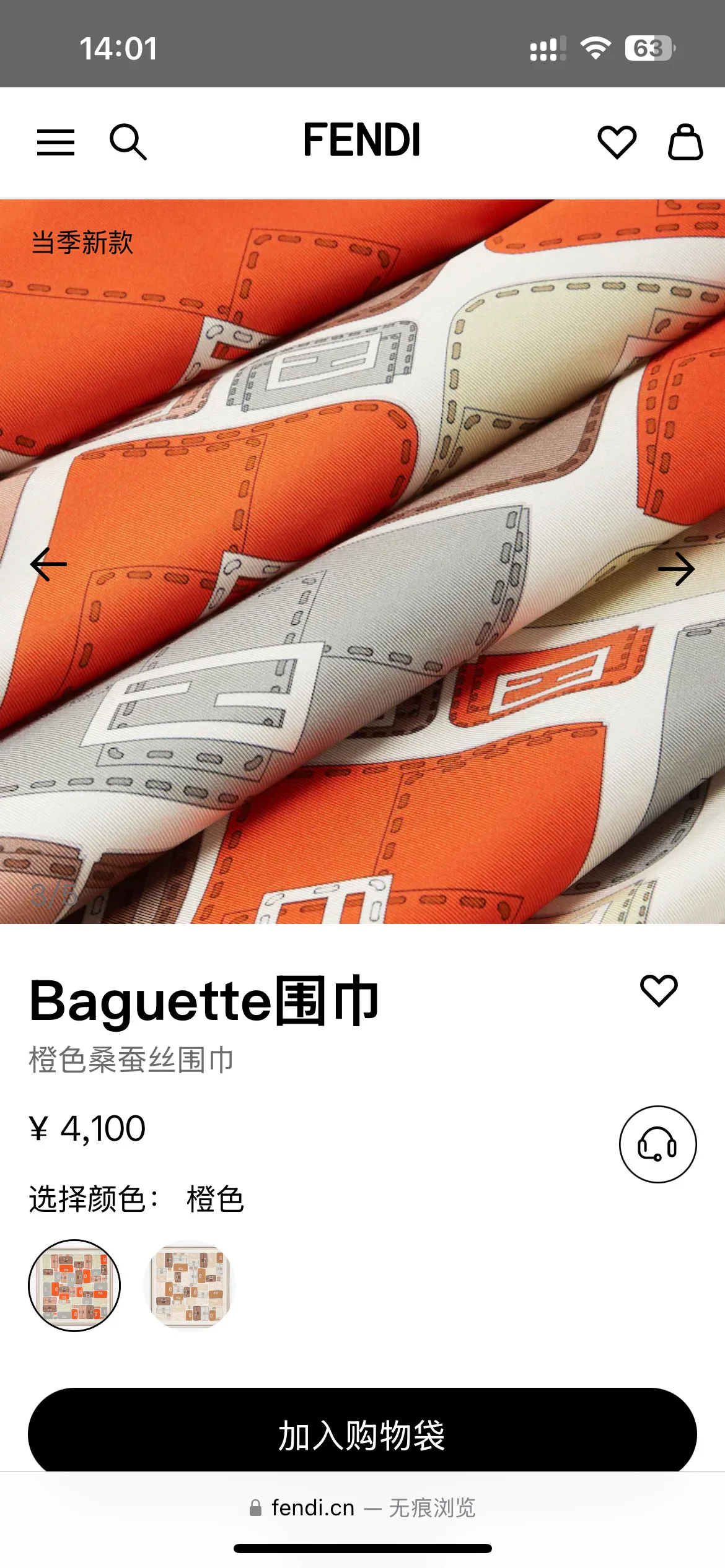
Task: Select the beige scarf color swatch
Action: pyautogui.click(x=190, y=1285)
